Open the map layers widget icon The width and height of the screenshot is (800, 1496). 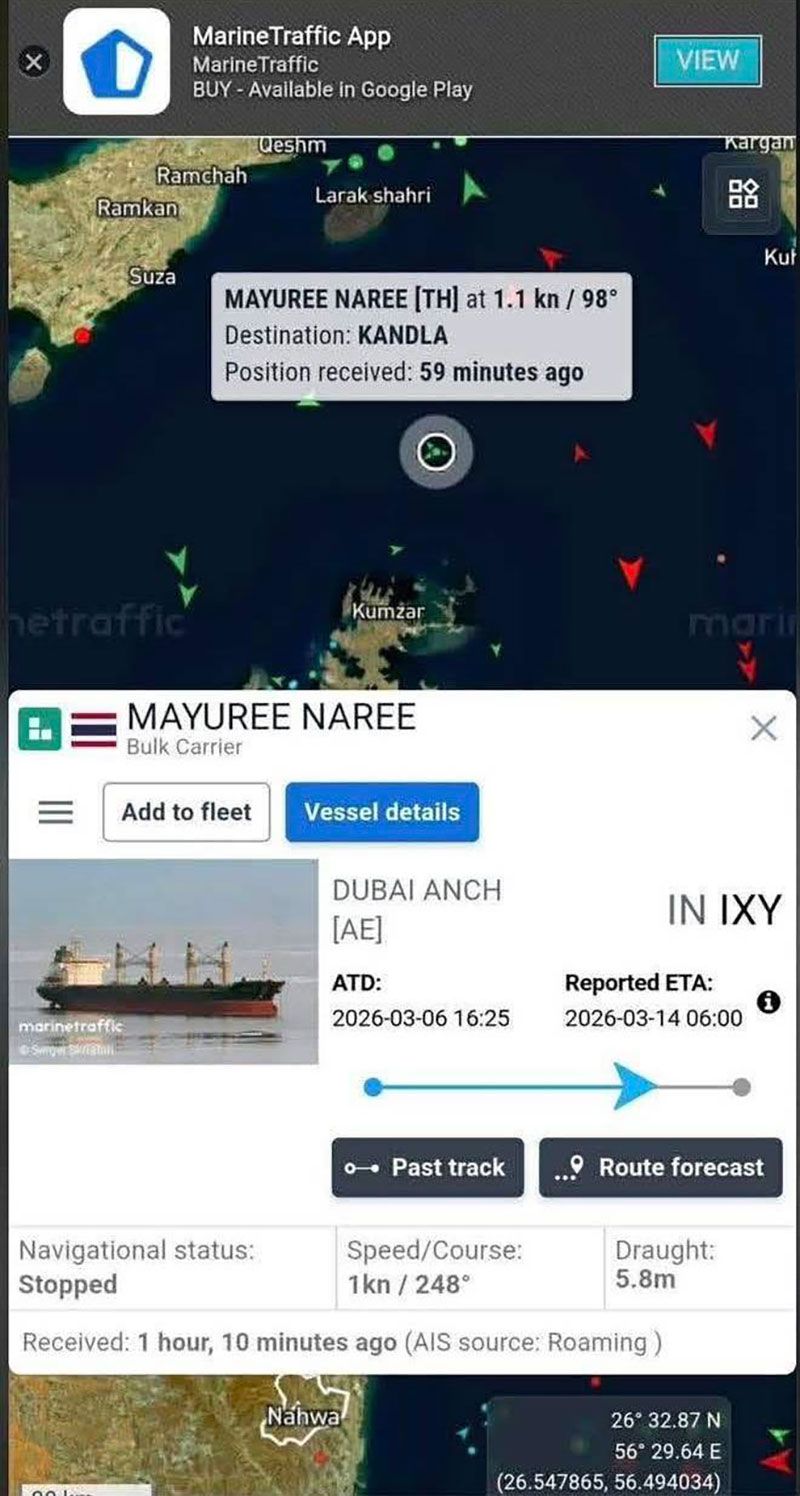(x=742, y=193)
